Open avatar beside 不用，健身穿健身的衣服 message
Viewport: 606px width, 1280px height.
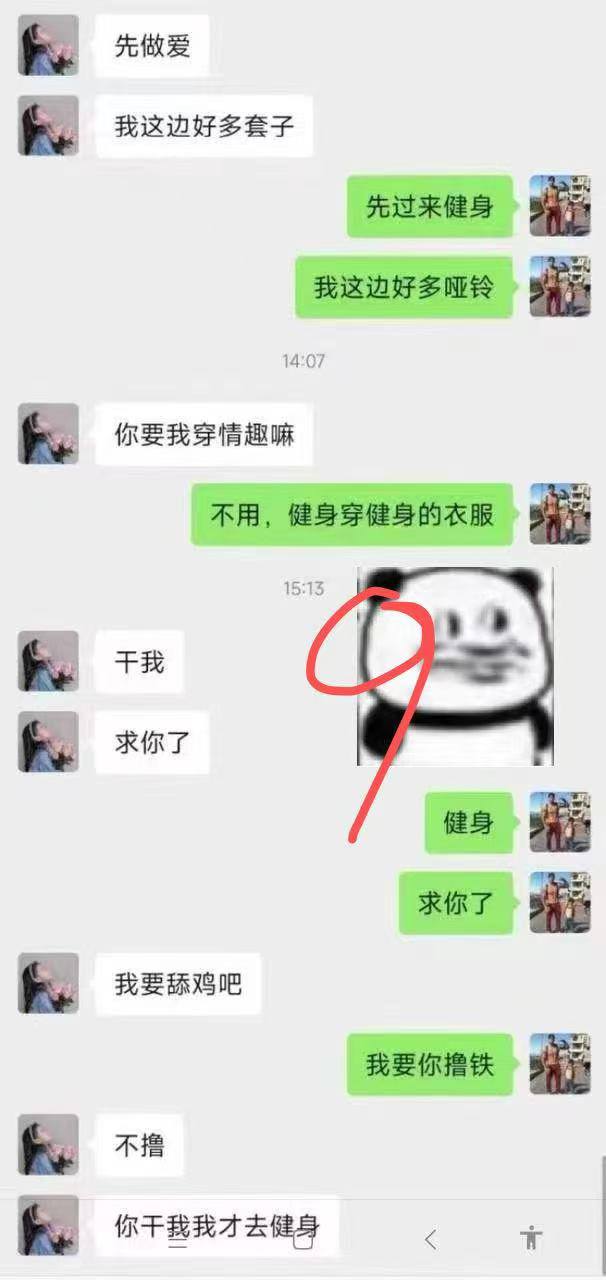(559, 514)
